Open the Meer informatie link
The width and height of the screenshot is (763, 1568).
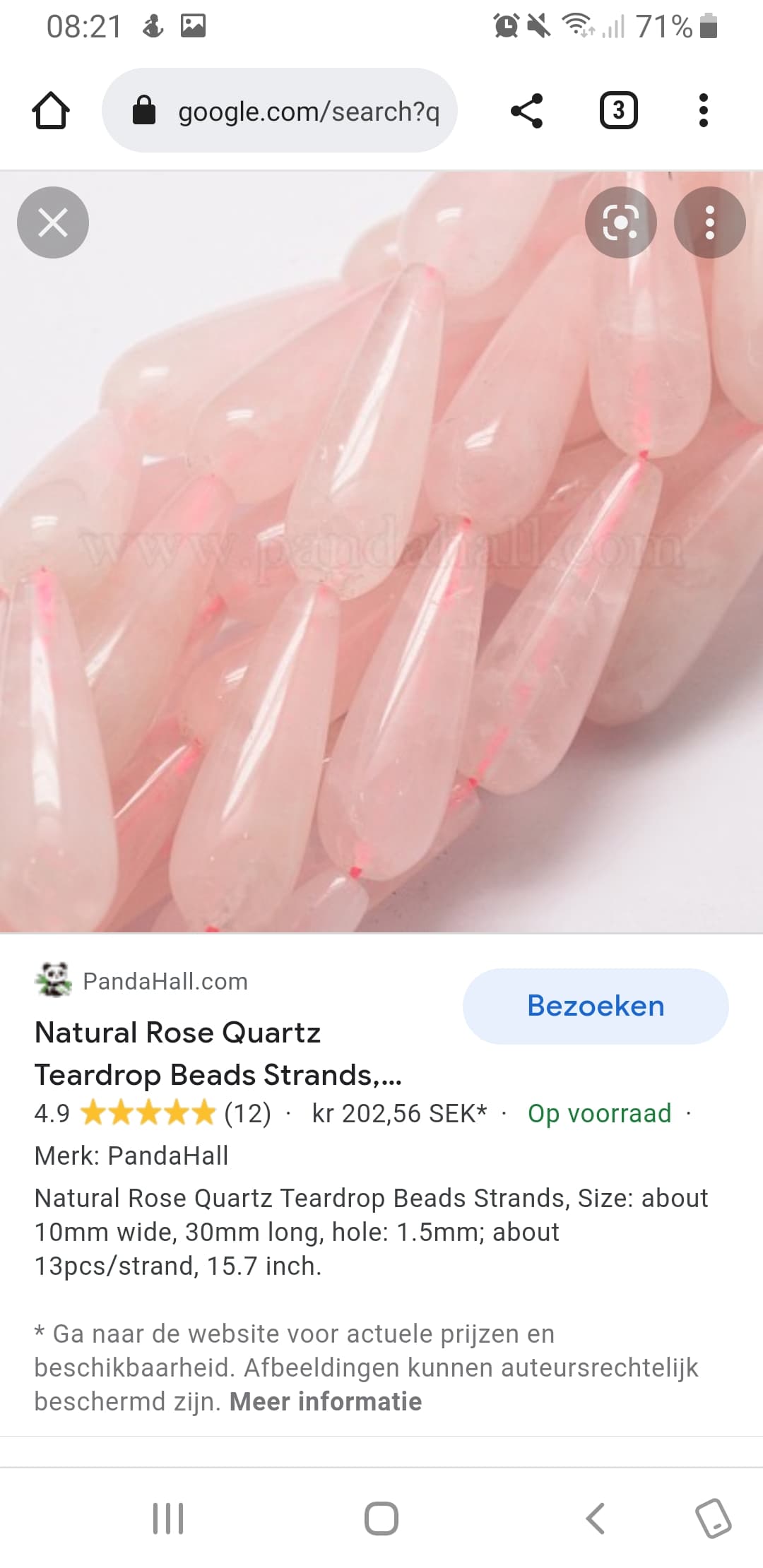tap(326, 1401)
